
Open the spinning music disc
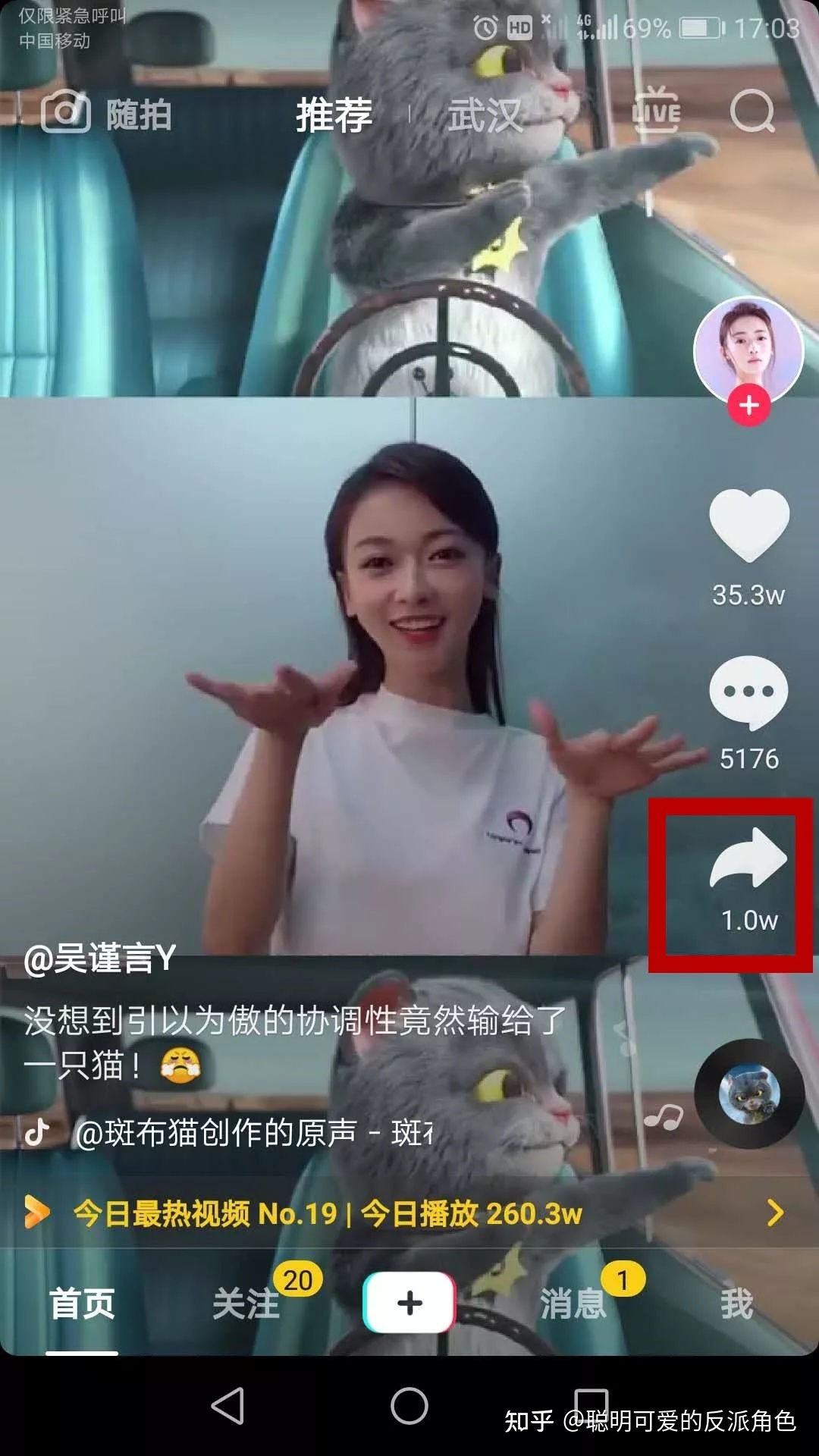pos(749,1094)
